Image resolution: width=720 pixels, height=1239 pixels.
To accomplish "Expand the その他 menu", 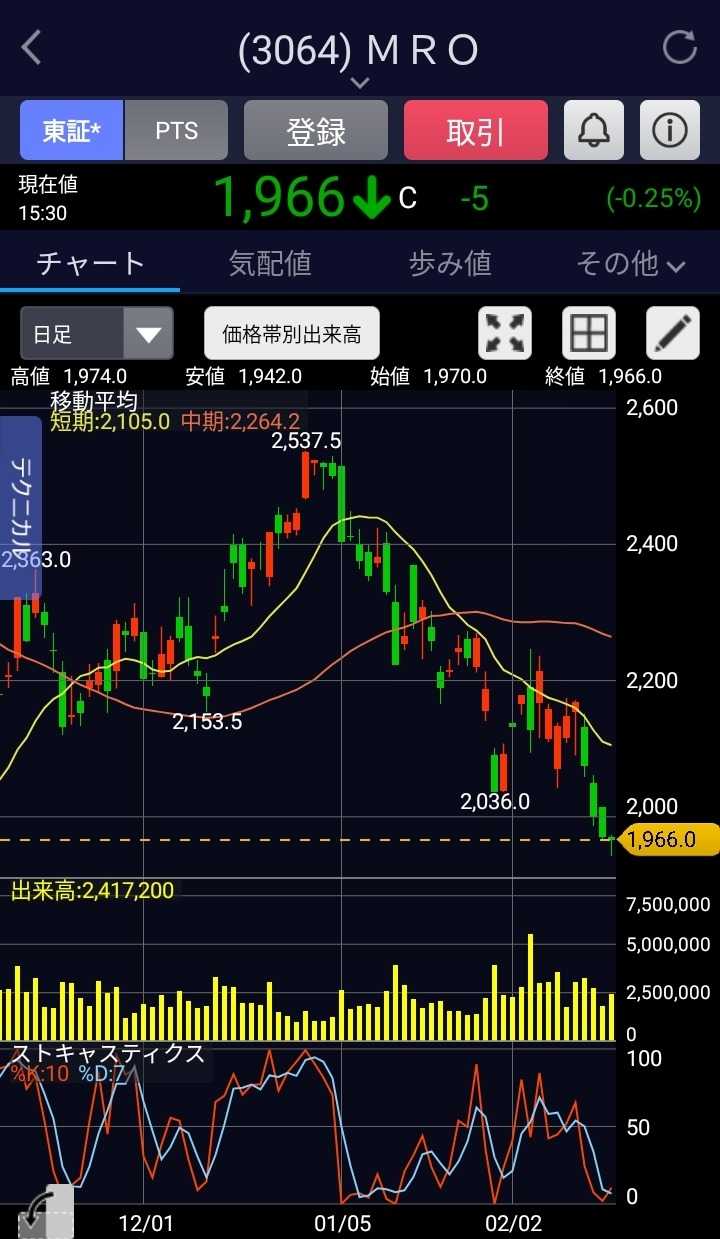I will click(630, 263).
